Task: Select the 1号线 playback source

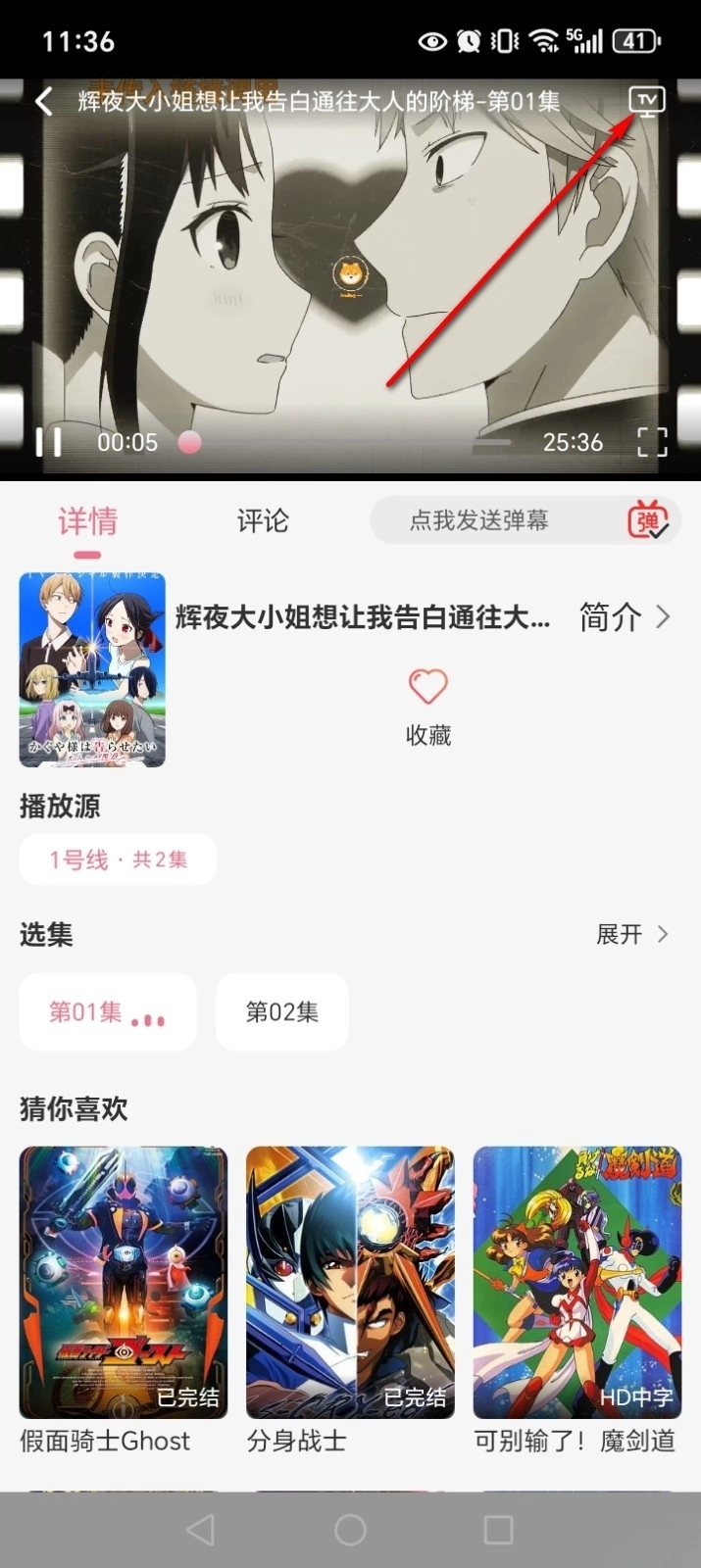Action: [x=118, y=859]
